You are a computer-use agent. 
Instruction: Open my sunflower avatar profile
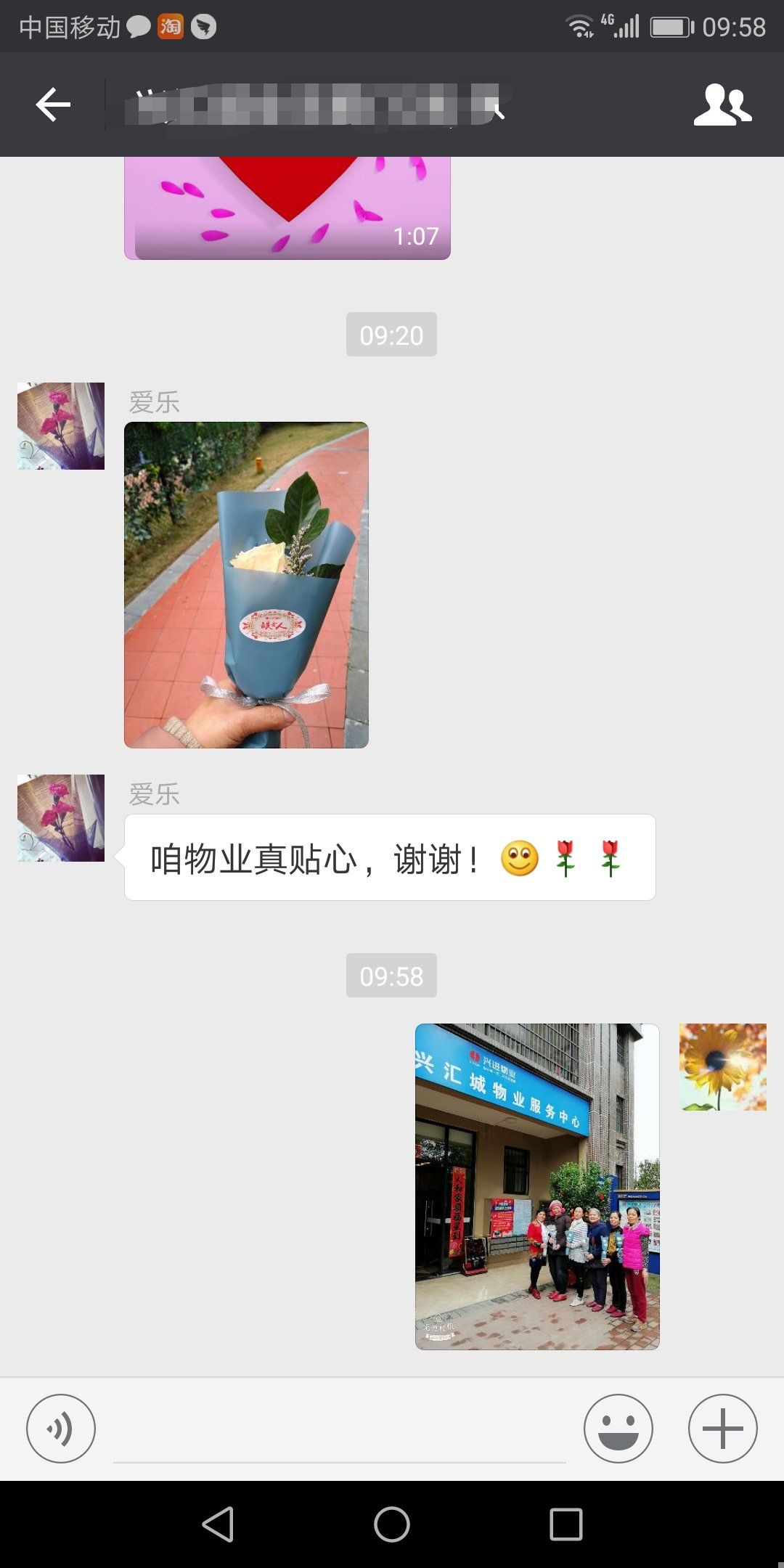722,1067
